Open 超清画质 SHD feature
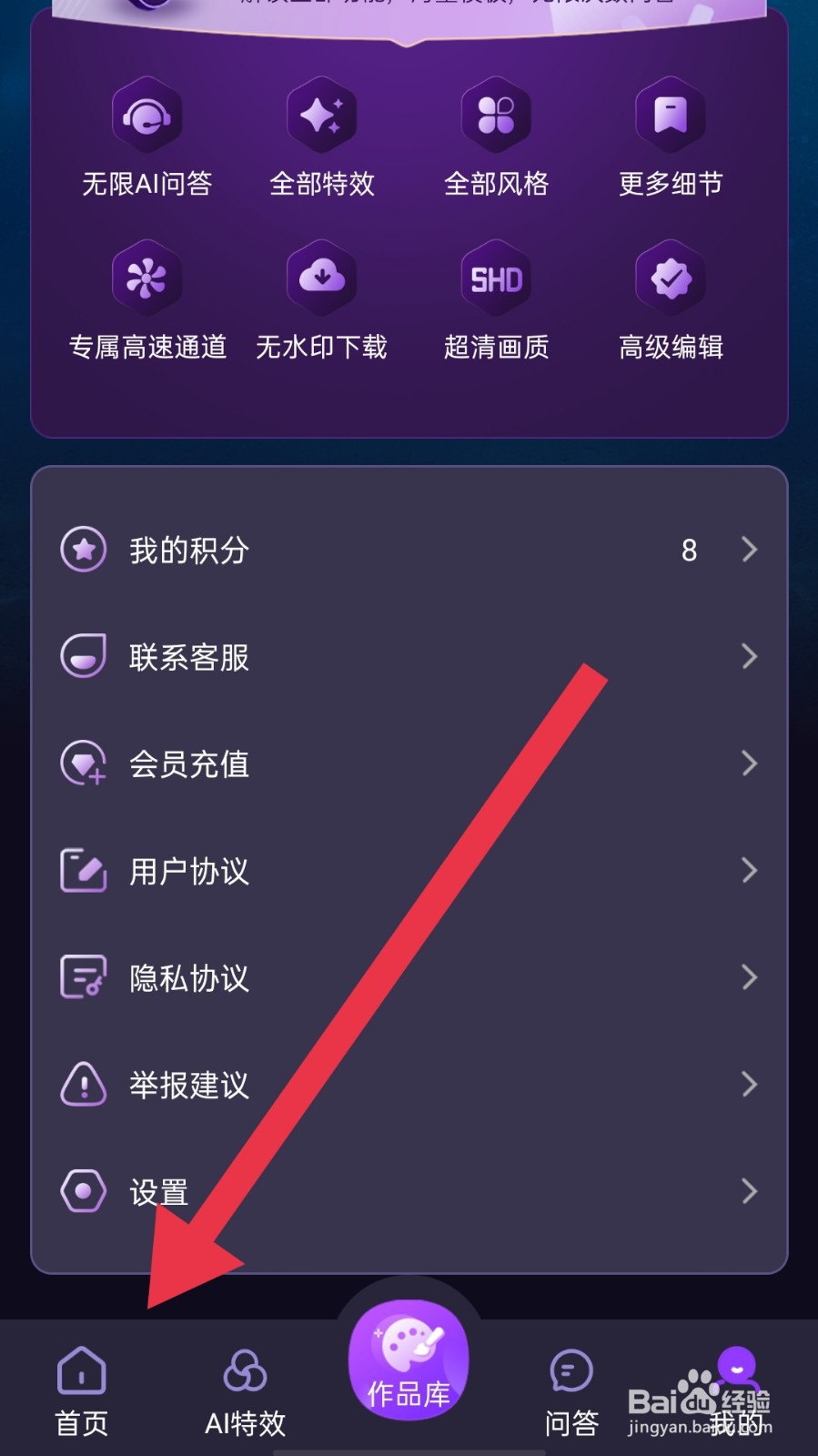Image resolution: width=818 pixels, height=1456 pixels. pos(497,278)
